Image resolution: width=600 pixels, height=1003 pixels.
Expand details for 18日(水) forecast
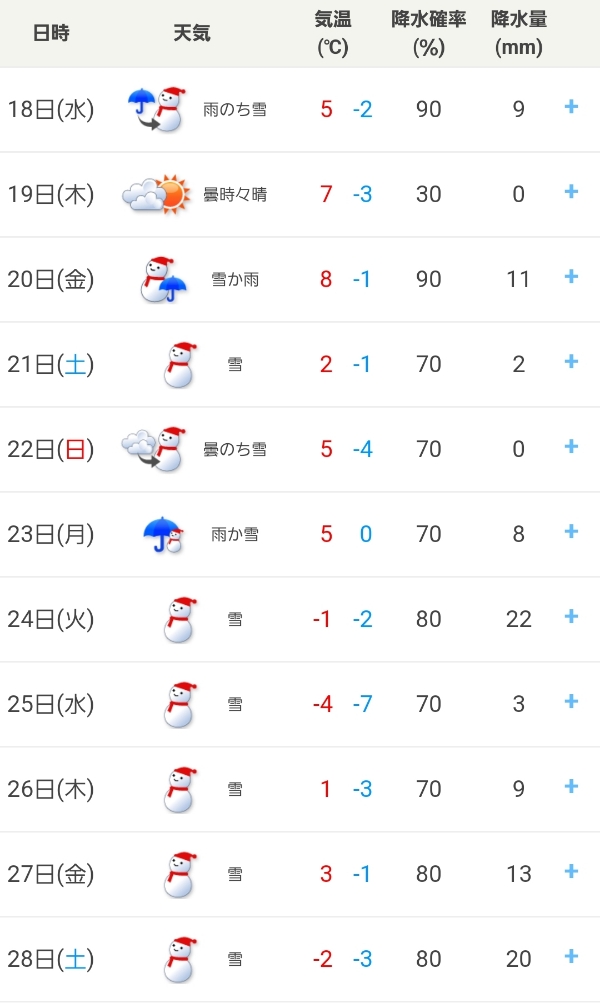(x=571, y=107)
